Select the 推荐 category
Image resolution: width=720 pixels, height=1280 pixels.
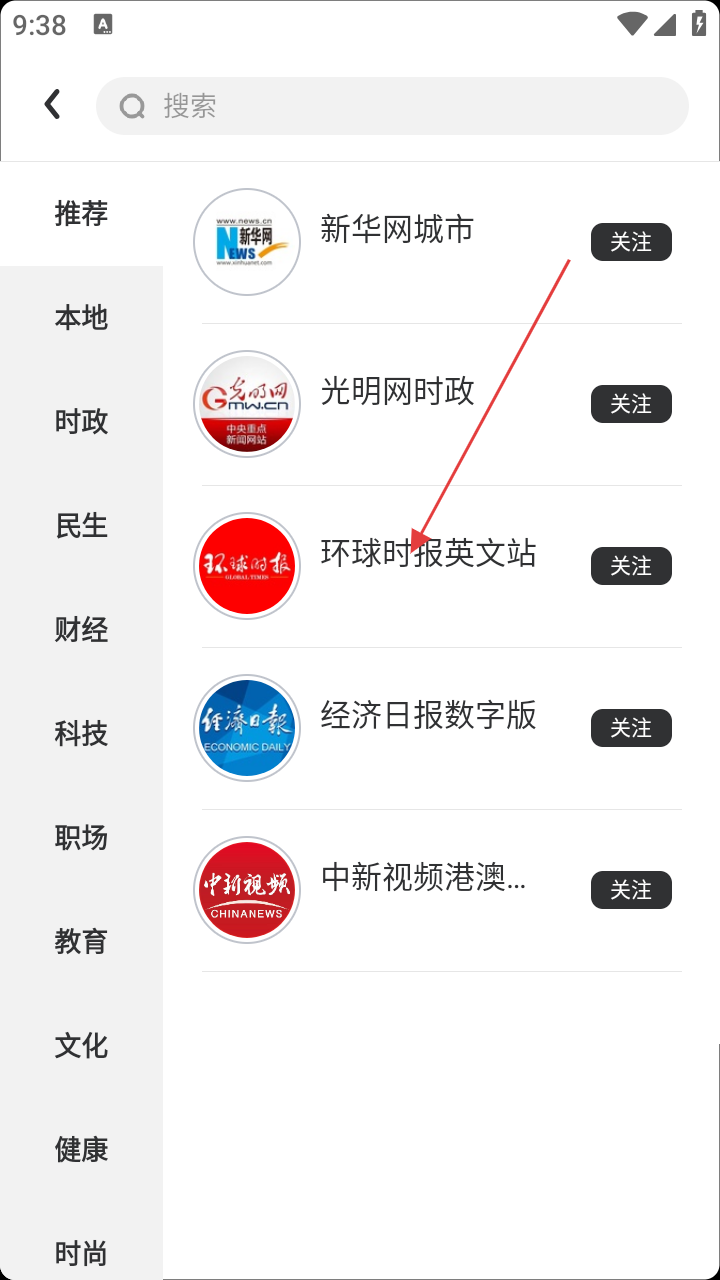(81, 214)
